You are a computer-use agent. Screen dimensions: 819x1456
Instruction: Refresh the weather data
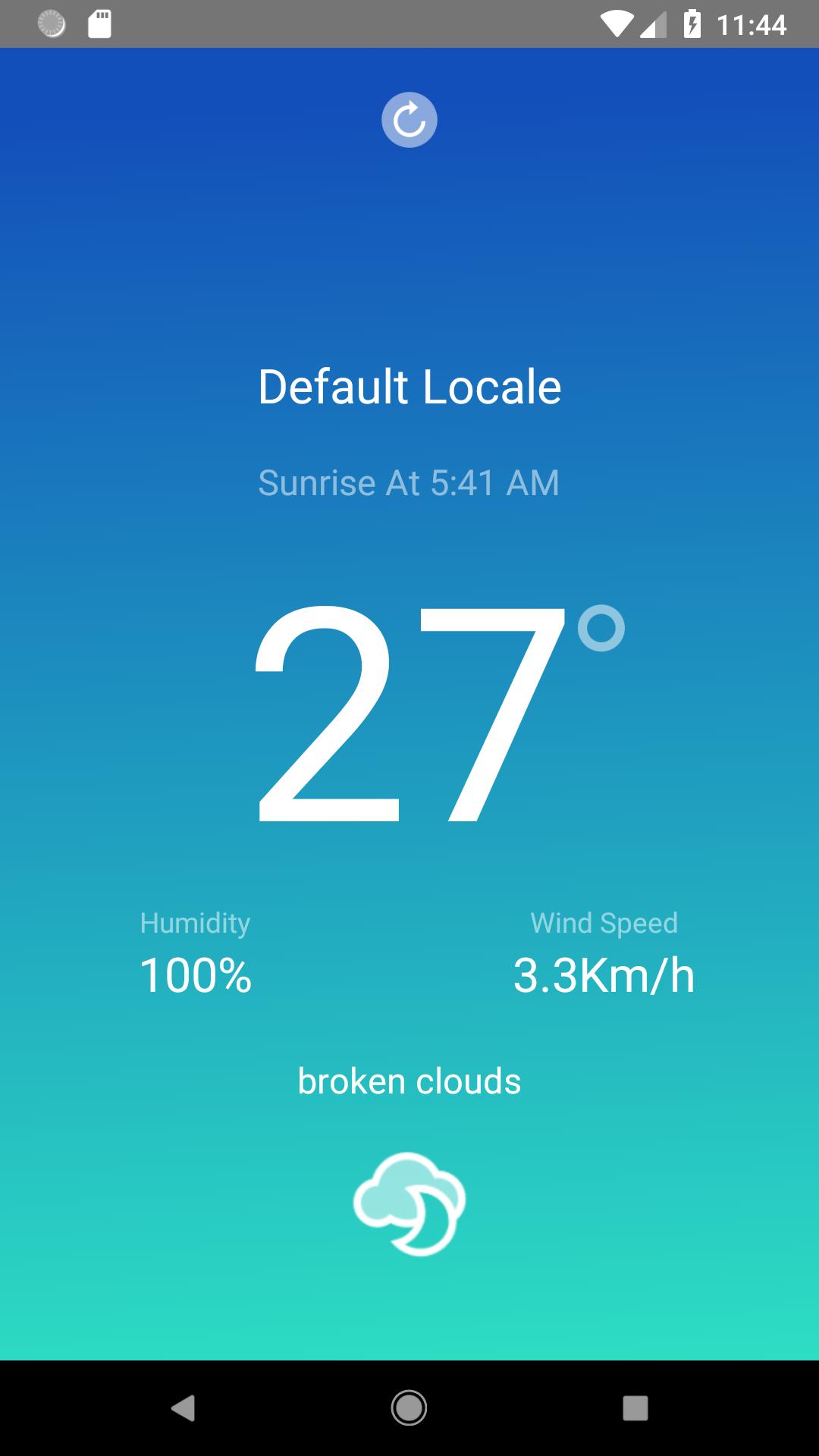[409, 120]
